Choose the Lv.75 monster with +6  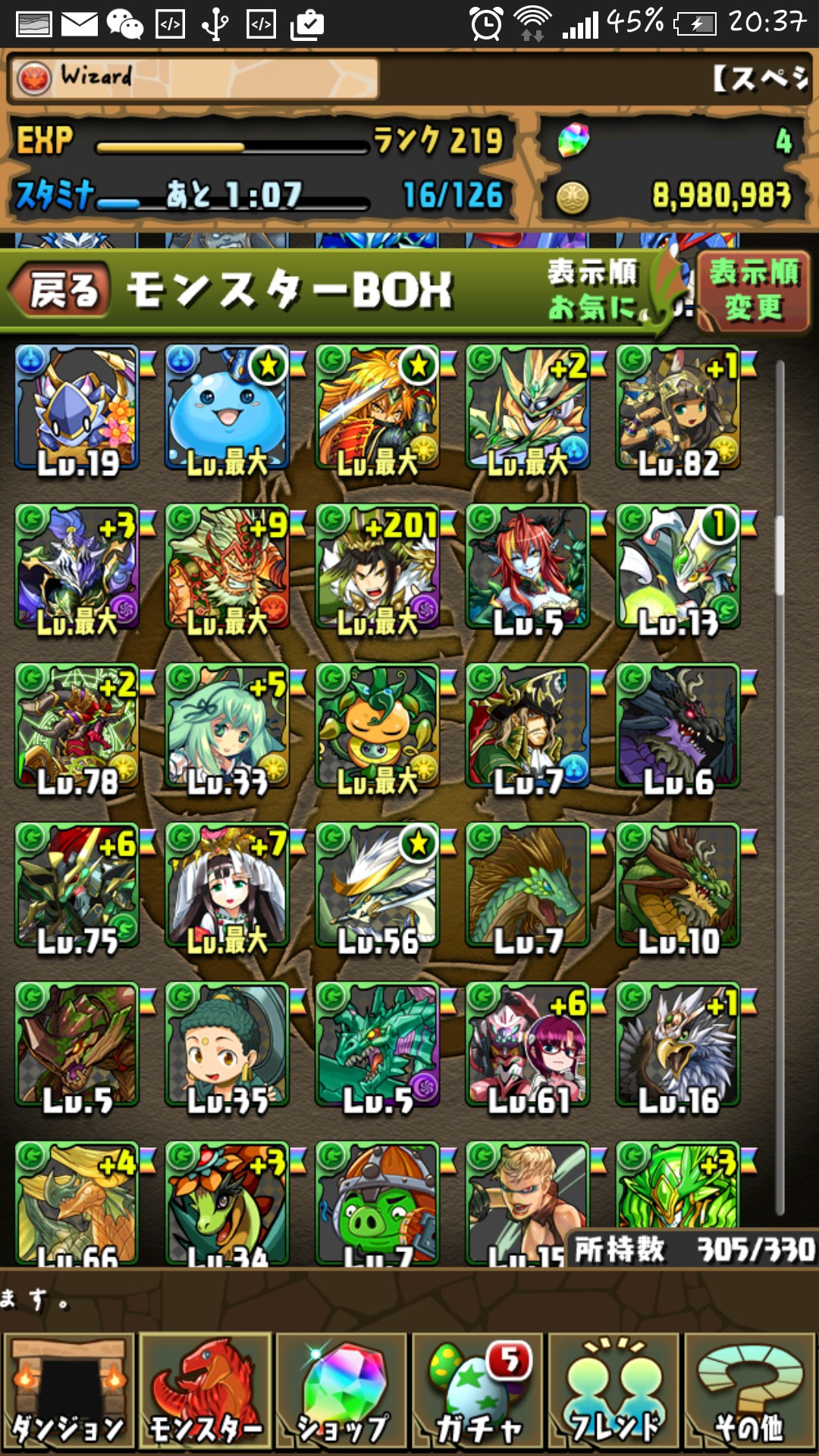(x=77, y=886)
